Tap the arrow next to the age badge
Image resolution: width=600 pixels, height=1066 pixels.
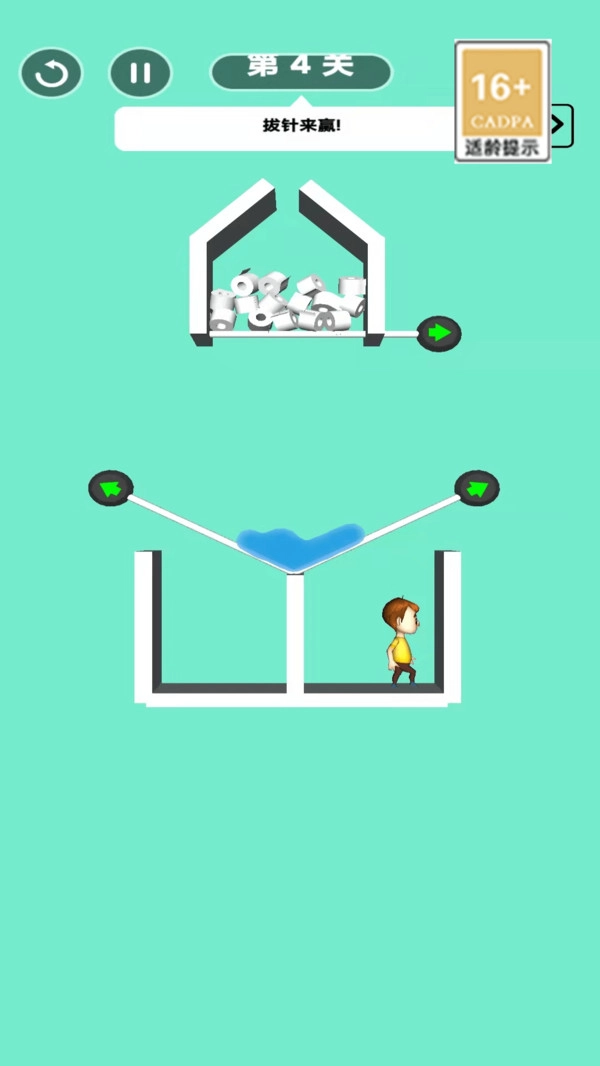pyautogui.click(x=562, y=125)
